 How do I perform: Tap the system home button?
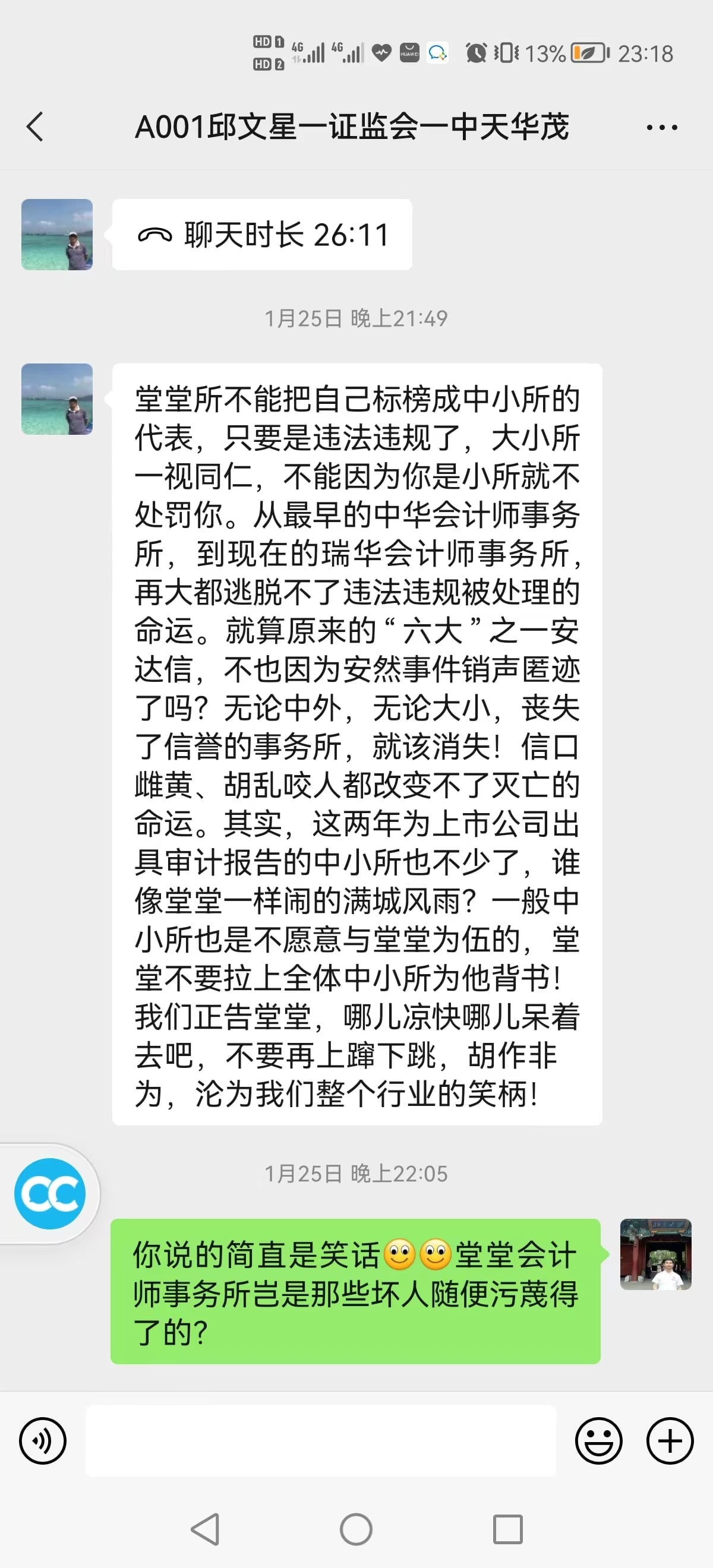(x=356, y=1529)
